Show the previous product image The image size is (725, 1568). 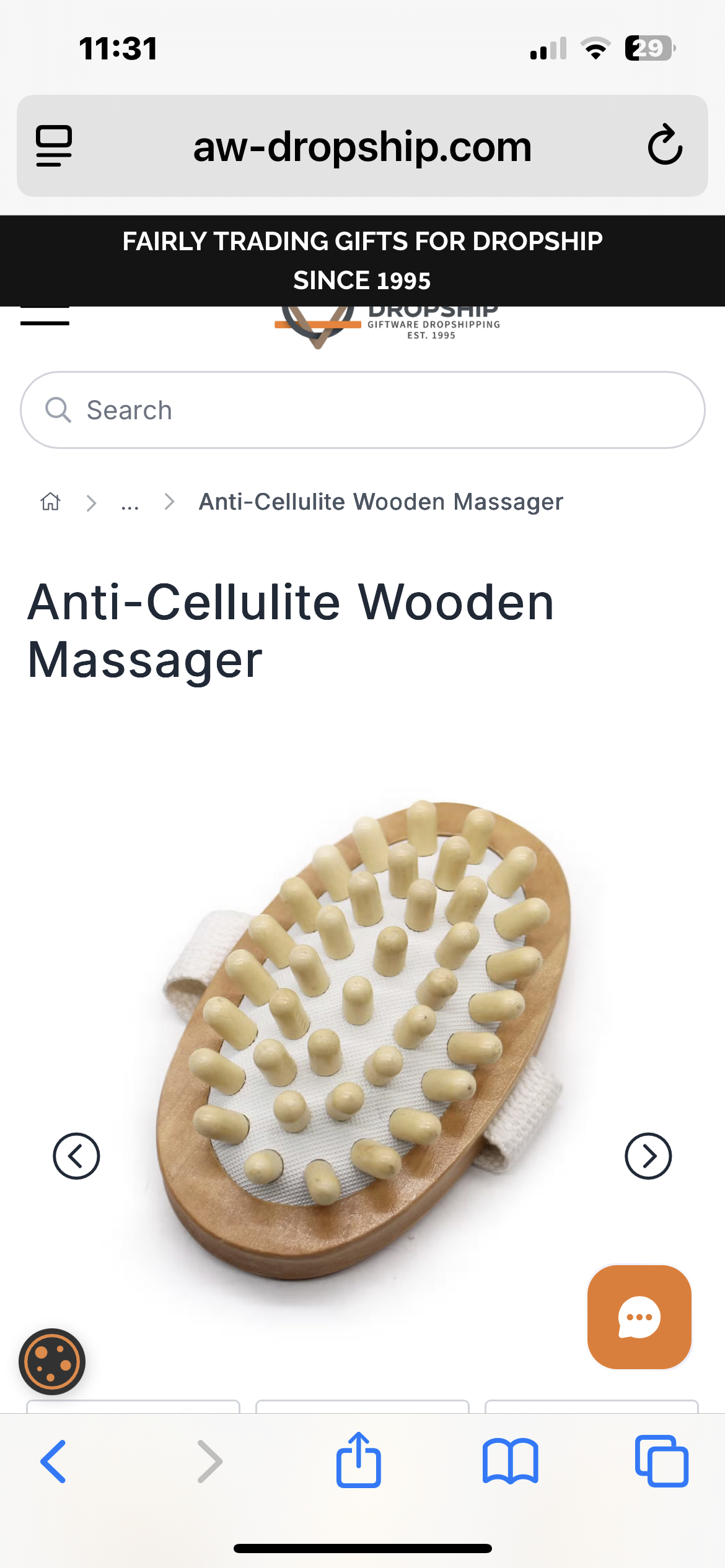(x=76, y=1156)
